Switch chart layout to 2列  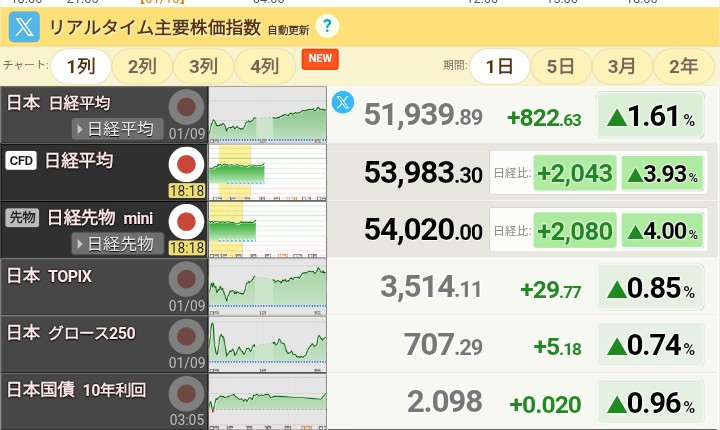(142, 67)
